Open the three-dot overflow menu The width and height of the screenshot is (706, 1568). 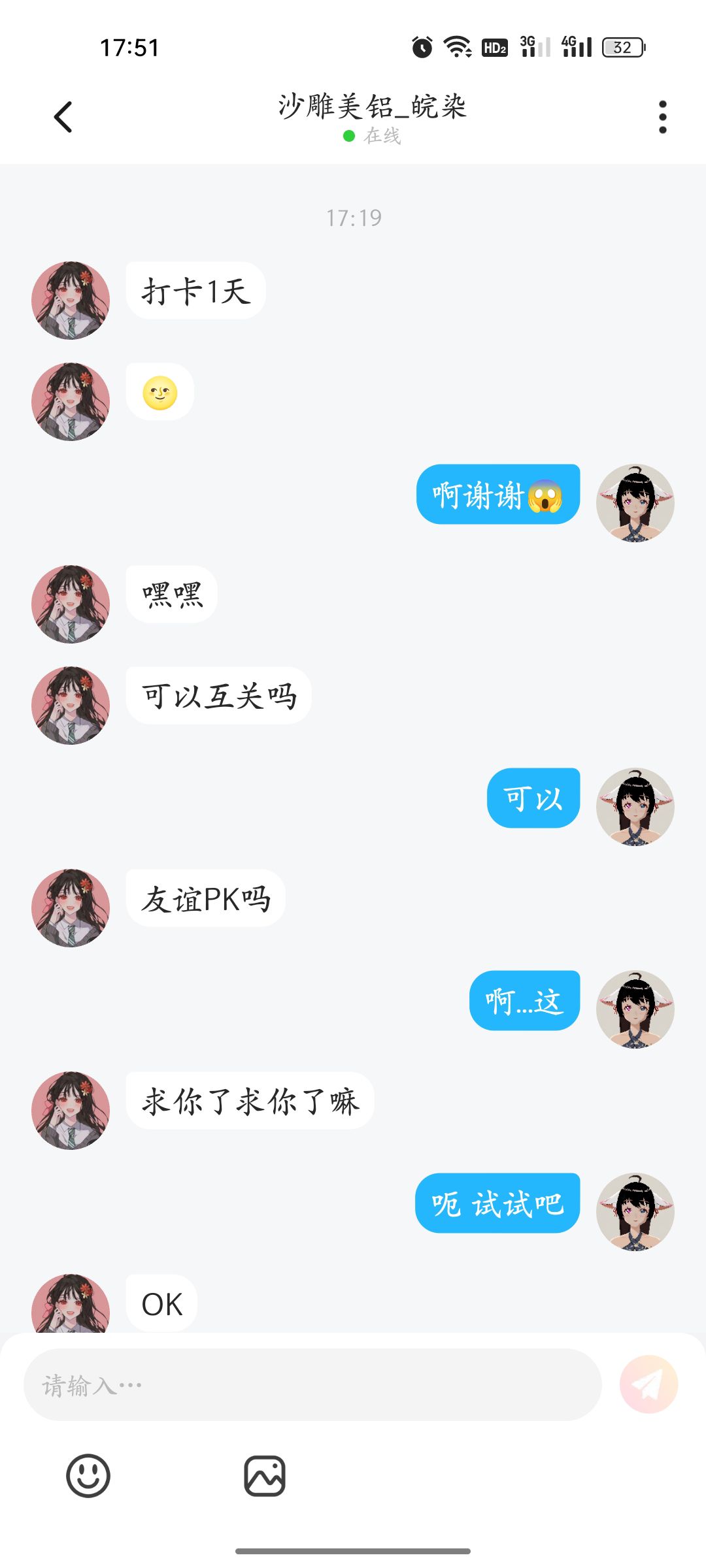click(x=662, y=118)
